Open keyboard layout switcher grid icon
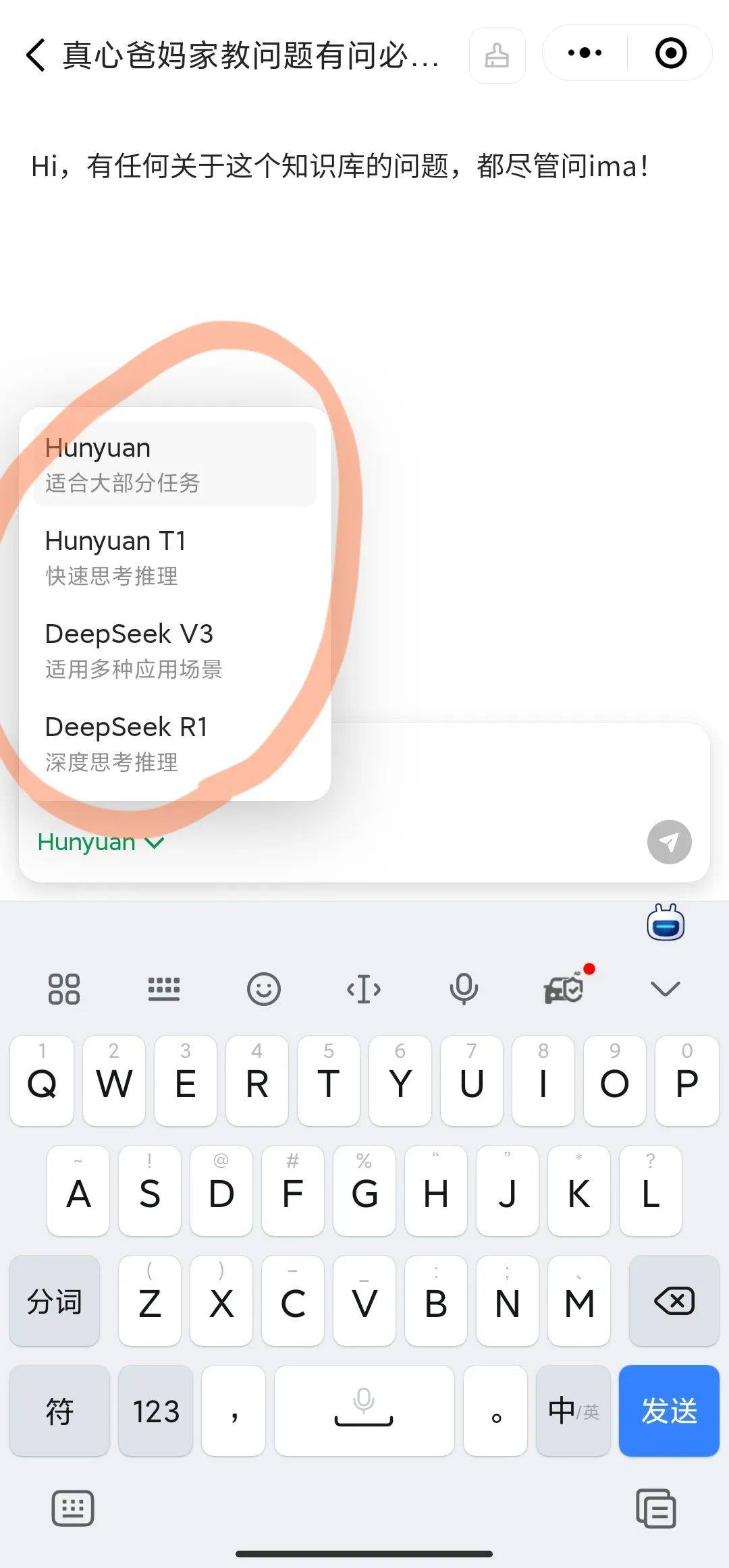 pyautogui.click(x=64, y=989)
